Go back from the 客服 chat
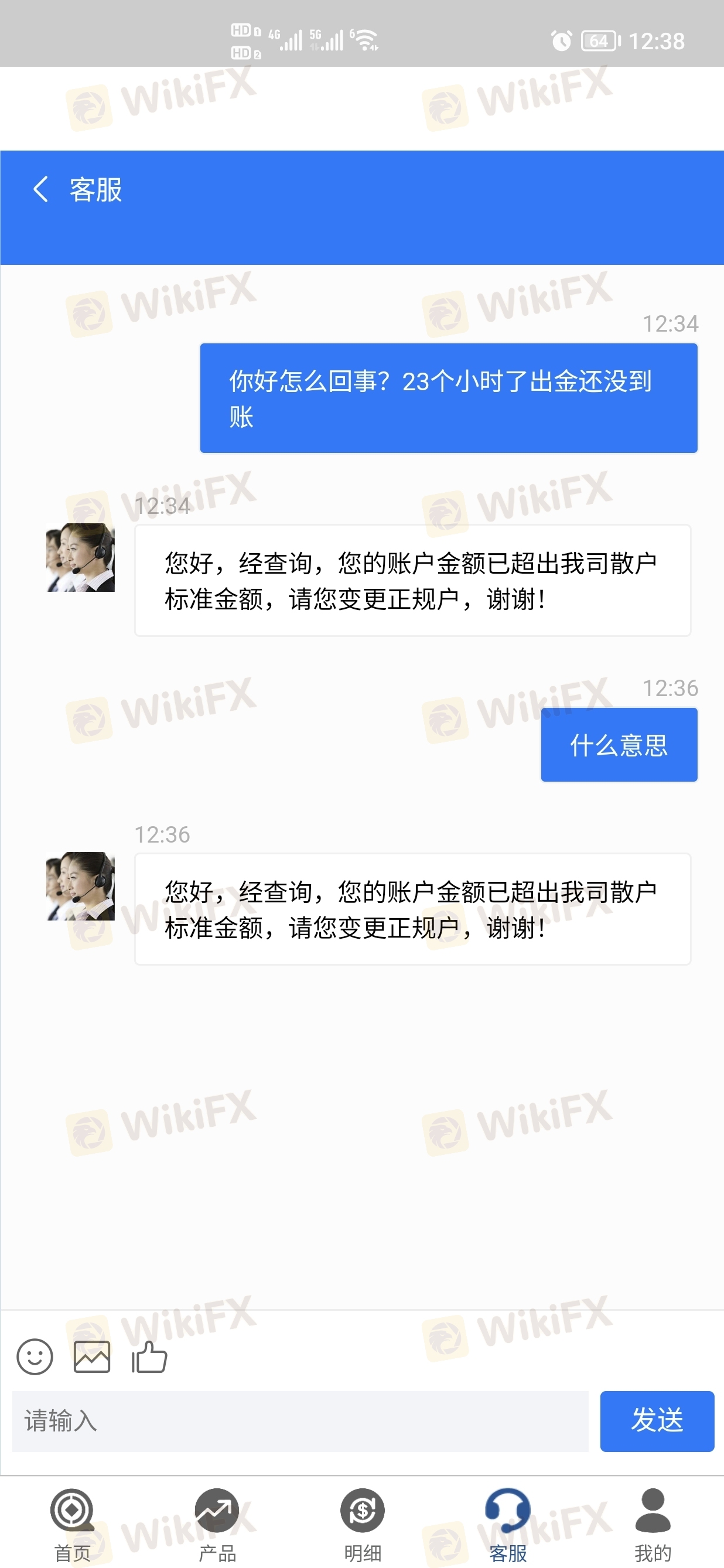The height and width of the screenshot is (1568, 724). (40, 189)
